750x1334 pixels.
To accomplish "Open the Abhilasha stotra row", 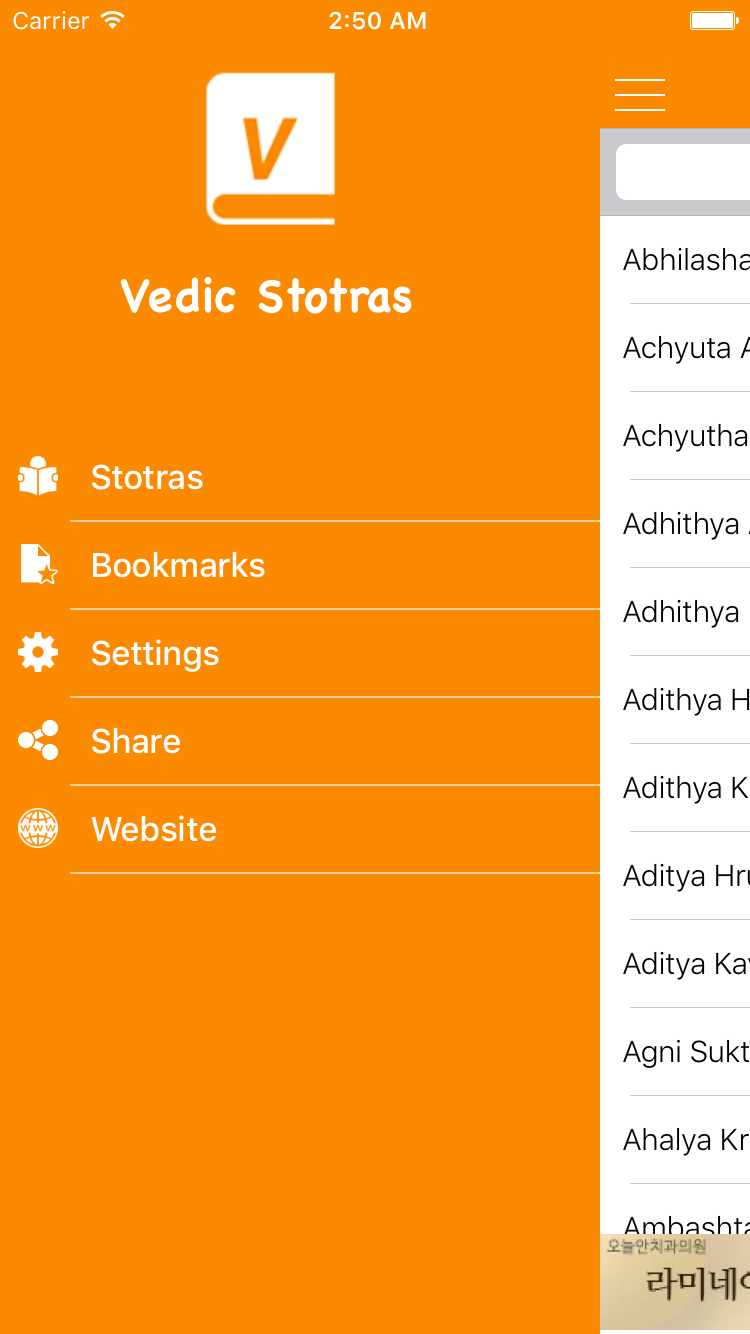I will pyautogui.click(x=675, y=260).
